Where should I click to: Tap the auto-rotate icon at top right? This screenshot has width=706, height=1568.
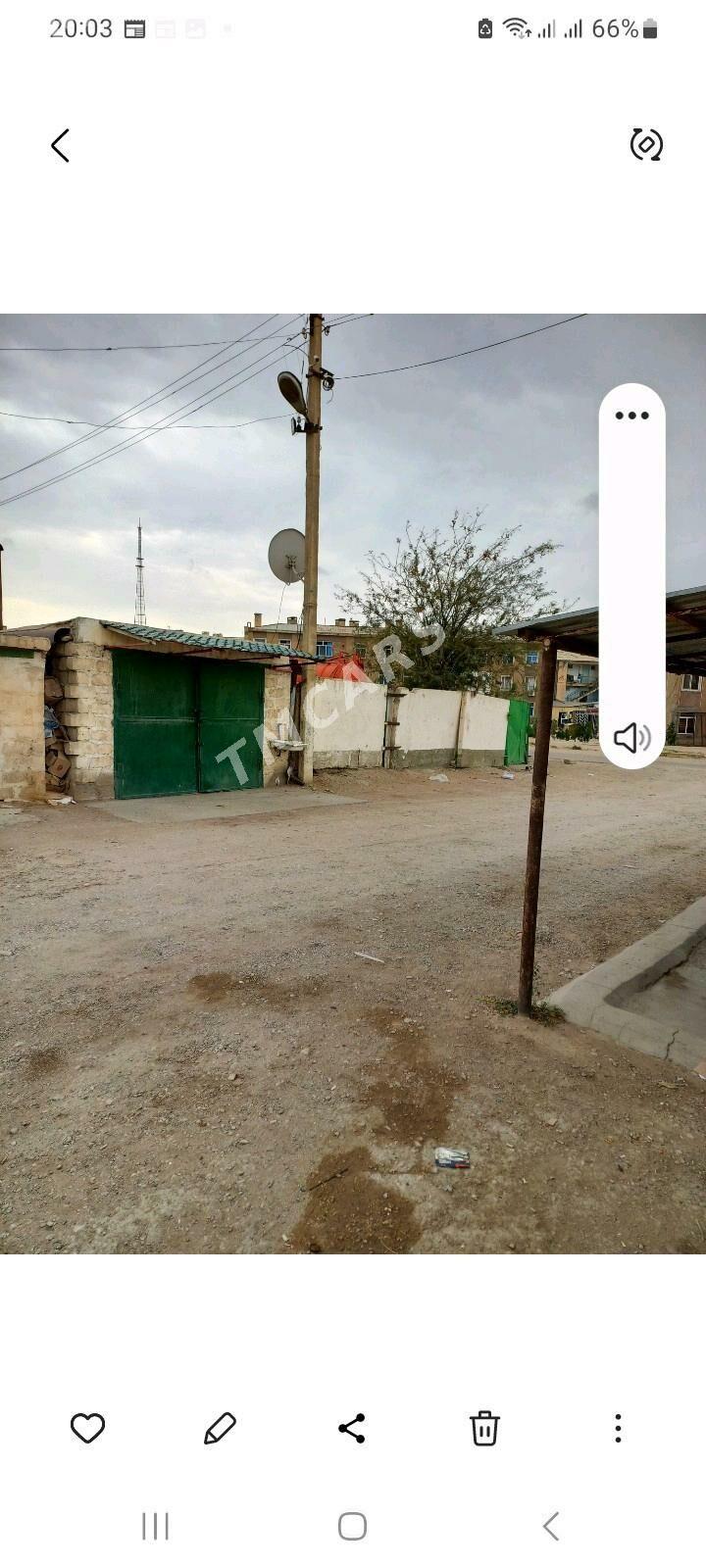click(x=646, y=144)
